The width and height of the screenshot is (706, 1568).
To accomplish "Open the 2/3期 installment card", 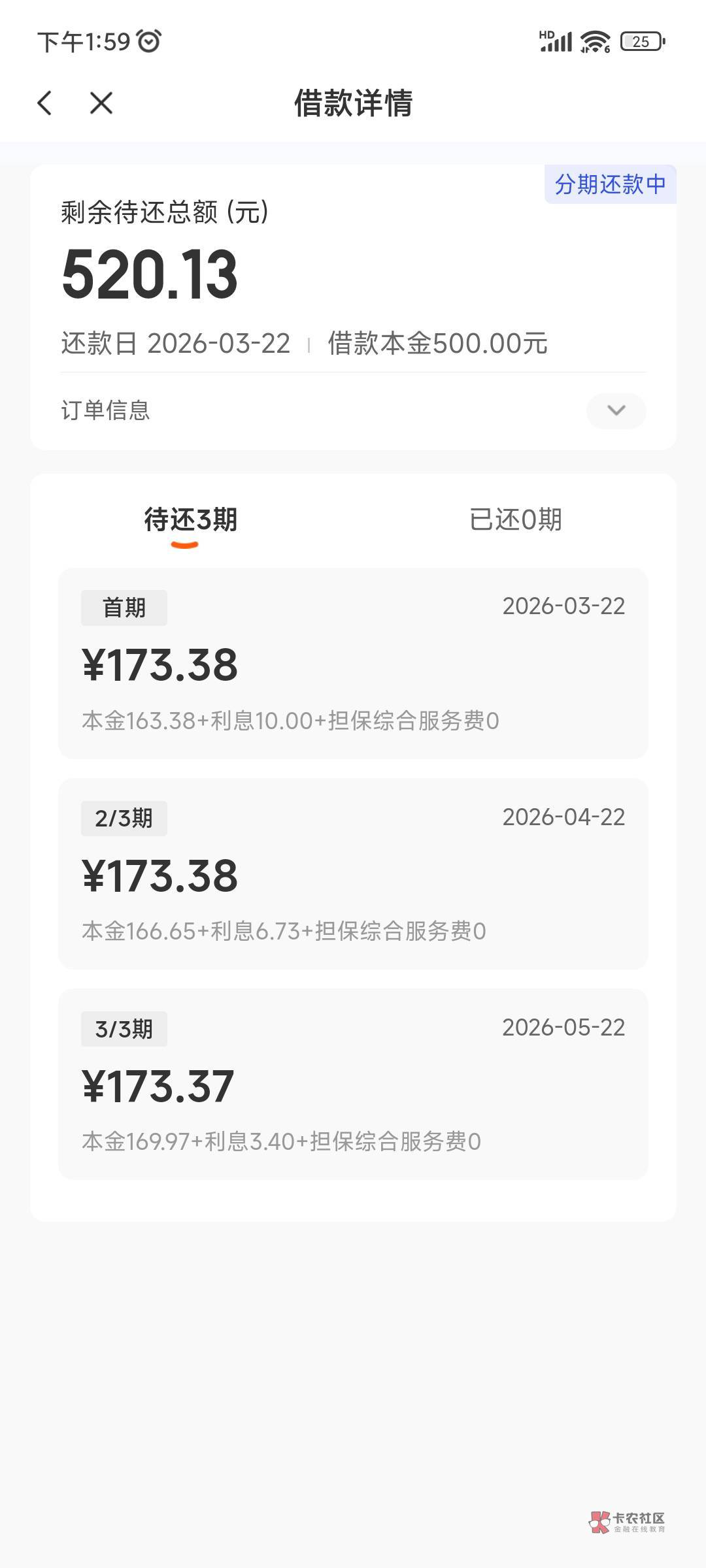I will [353, 874].
